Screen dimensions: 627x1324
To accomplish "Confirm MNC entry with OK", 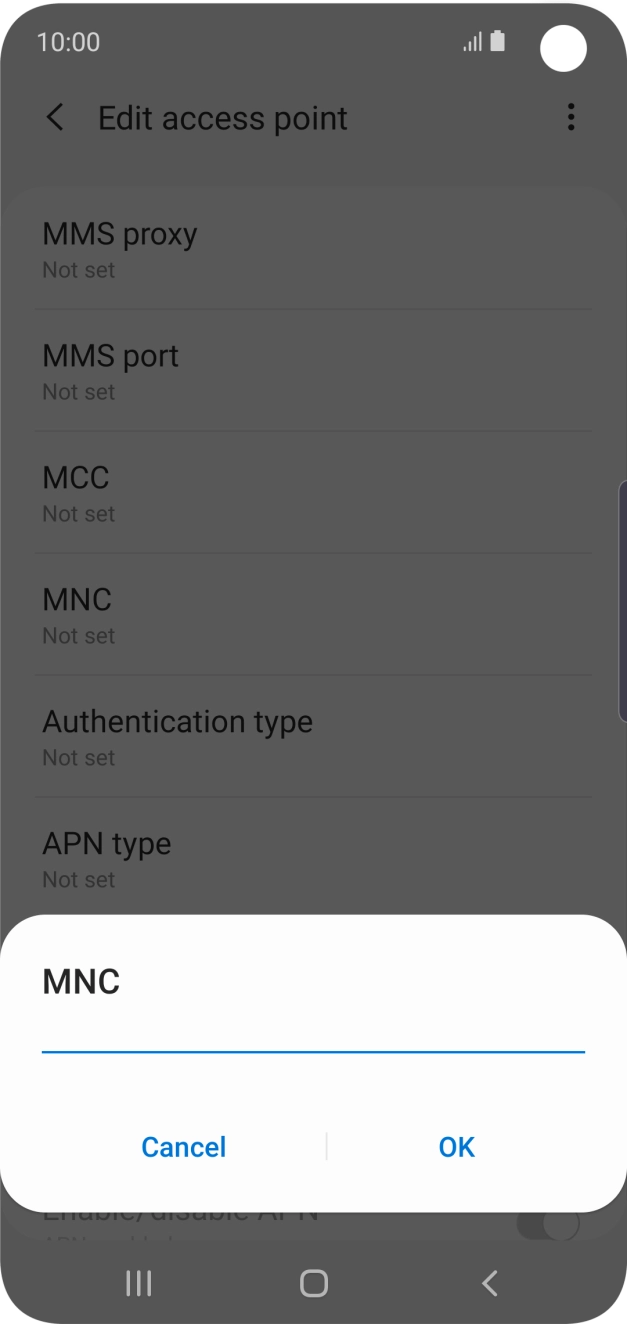I will coord(456,1147).
